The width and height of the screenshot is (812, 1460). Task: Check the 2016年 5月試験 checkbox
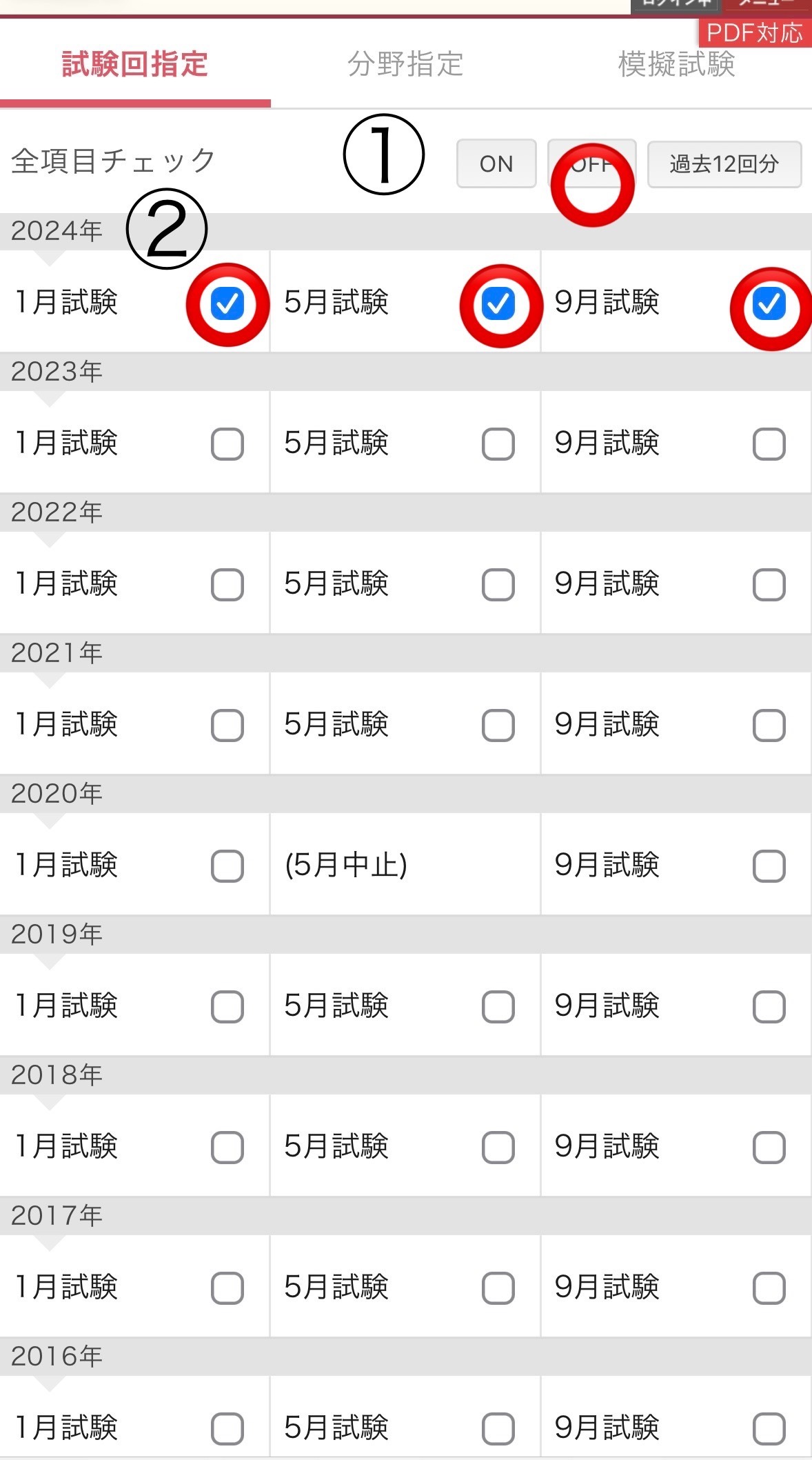click(x=498, y=1429)
